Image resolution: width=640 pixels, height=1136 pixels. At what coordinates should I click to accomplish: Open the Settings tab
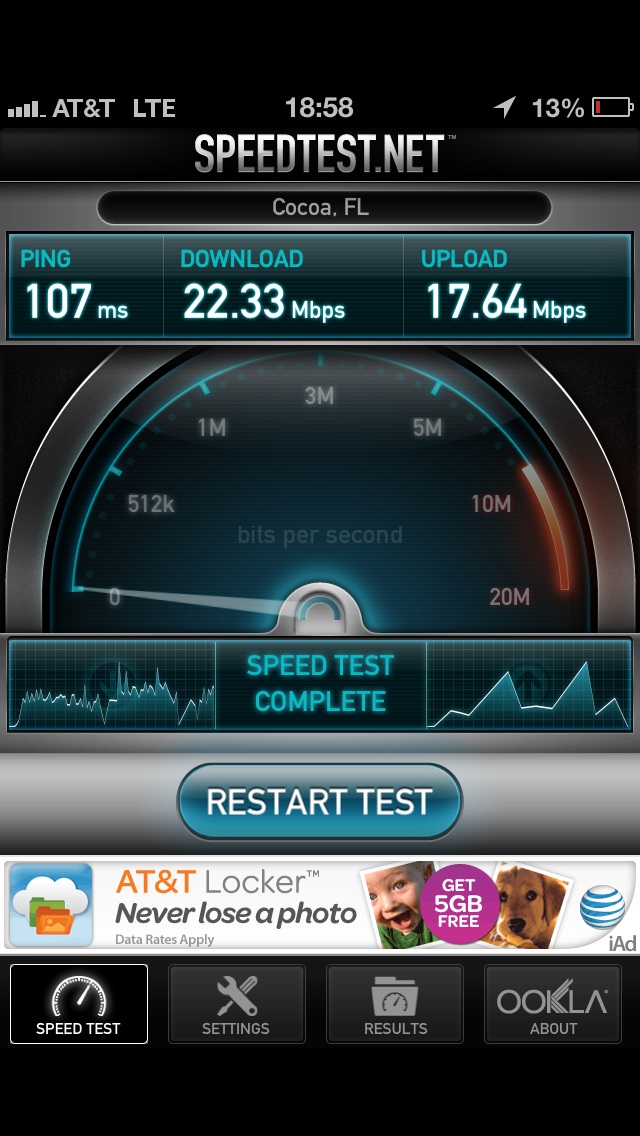[236, 1003]
